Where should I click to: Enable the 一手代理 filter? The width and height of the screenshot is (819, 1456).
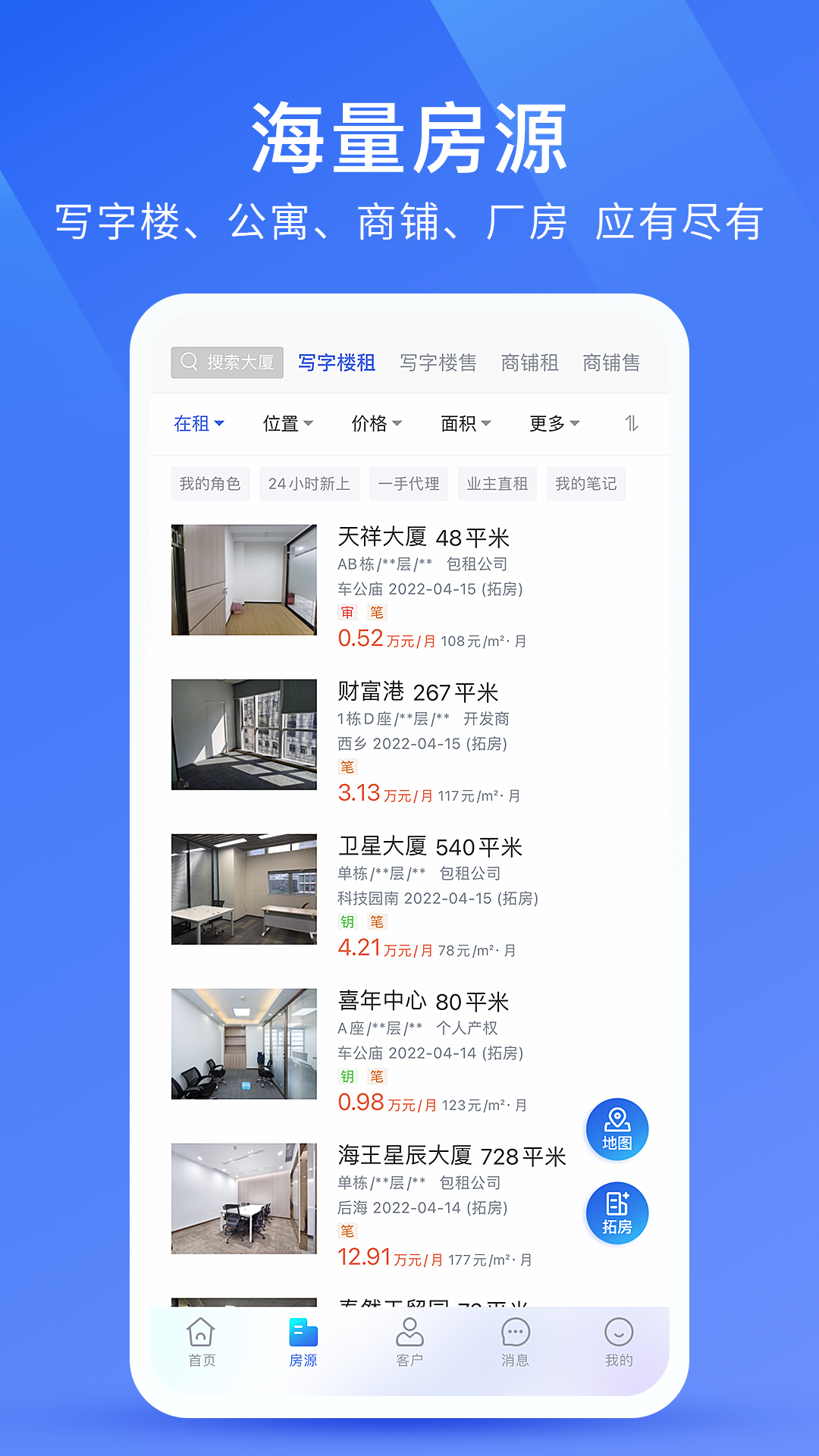(x=408, y=483)
